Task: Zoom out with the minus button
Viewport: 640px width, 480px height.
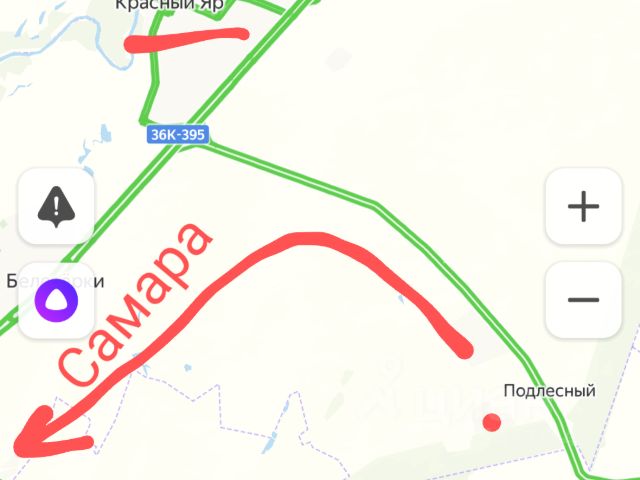Action: [583, 299]
